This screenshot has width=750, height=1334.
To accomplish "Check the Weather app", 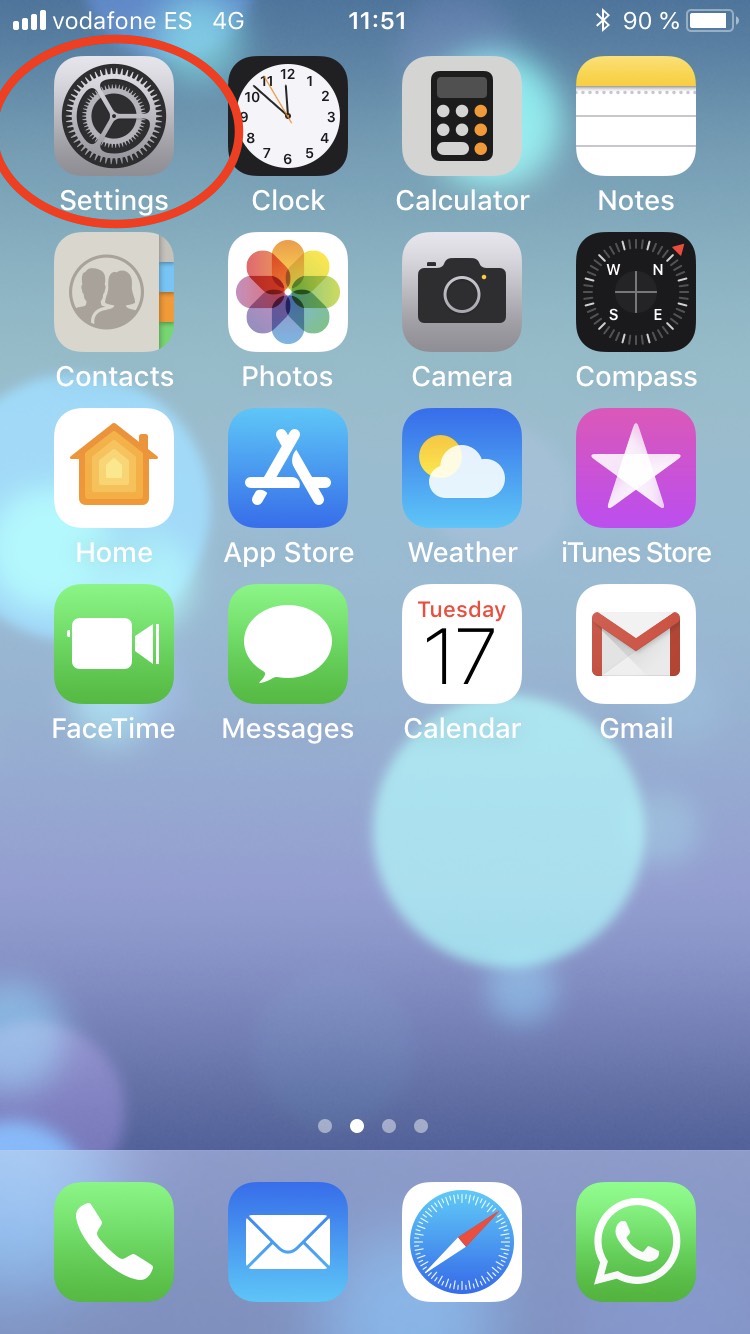I will [x=462, y=468].
